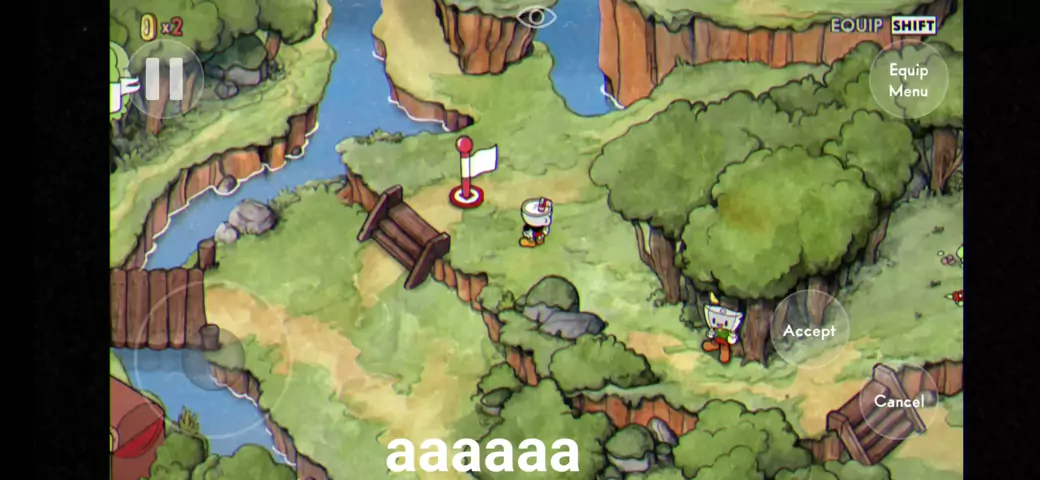This screenshot has width=1040, height=480.
Task: Tap the Cancel button
Action: click(898, 401)
